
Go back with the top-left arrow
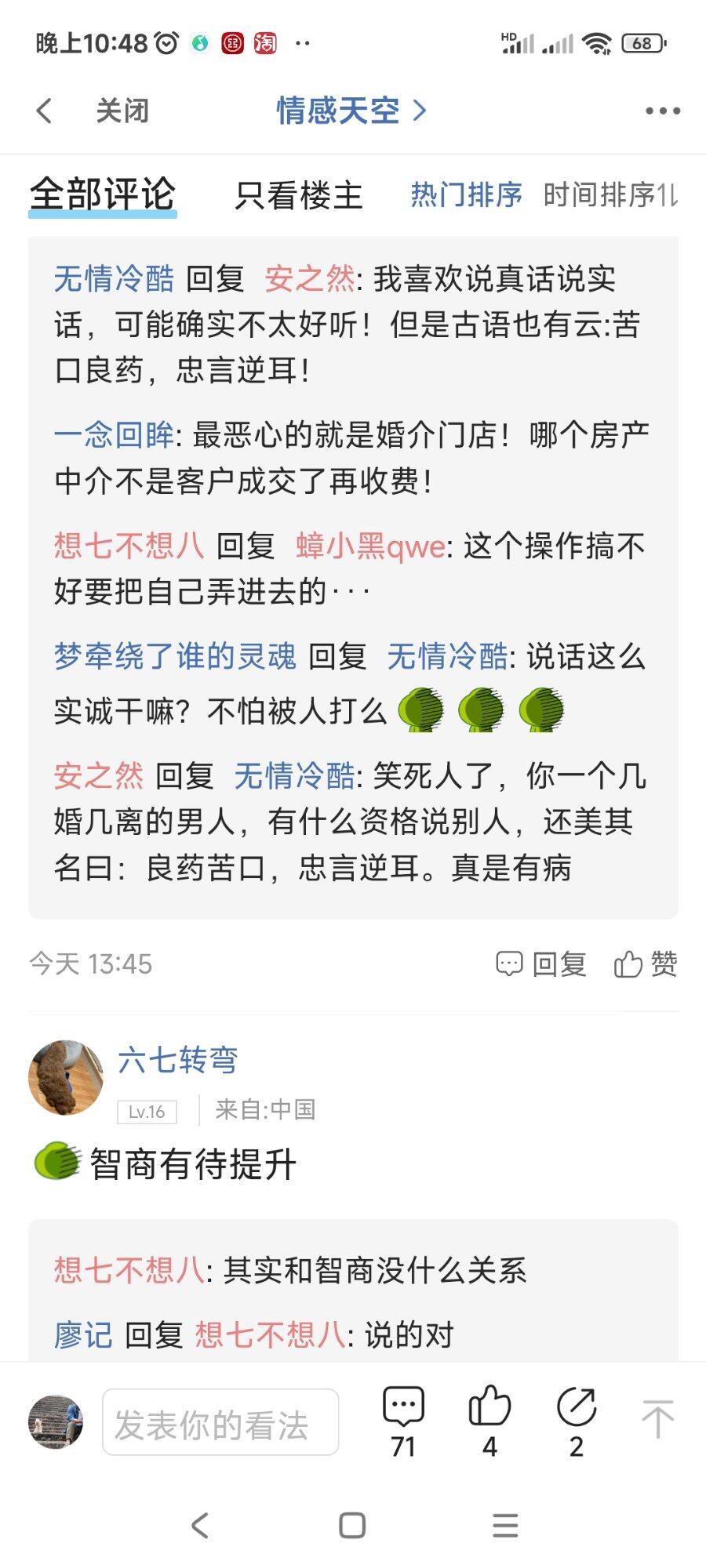[x=45, y=111]
